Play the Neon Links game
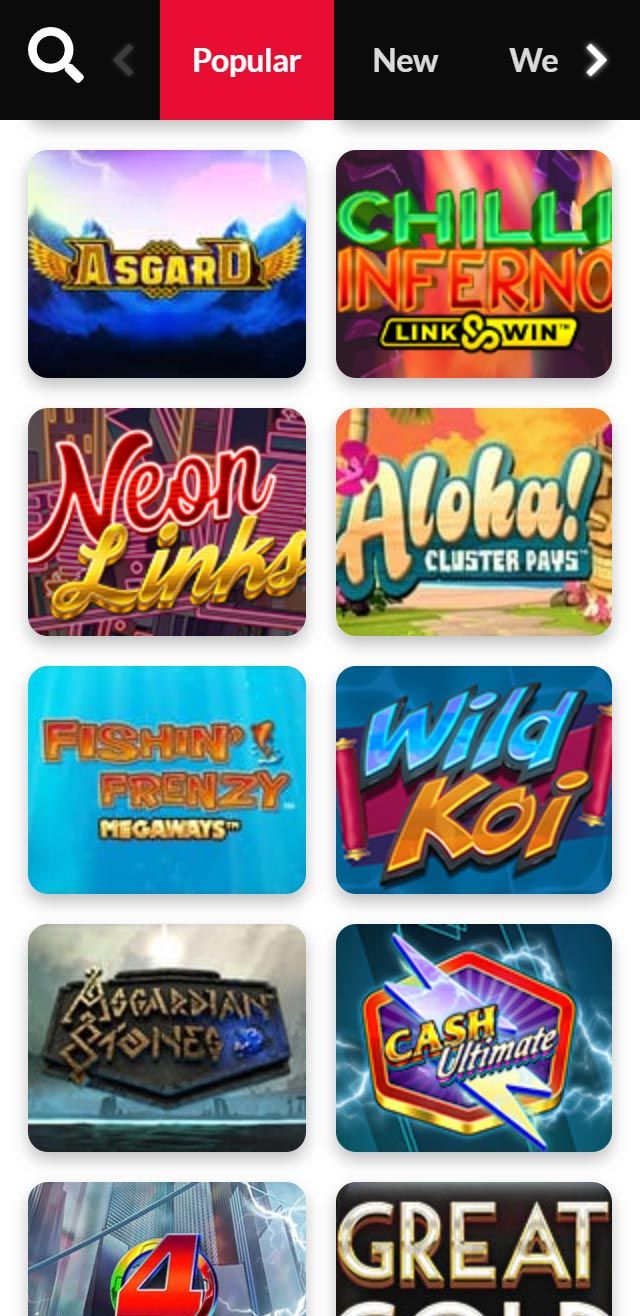640x1316 pixels. 167,522
